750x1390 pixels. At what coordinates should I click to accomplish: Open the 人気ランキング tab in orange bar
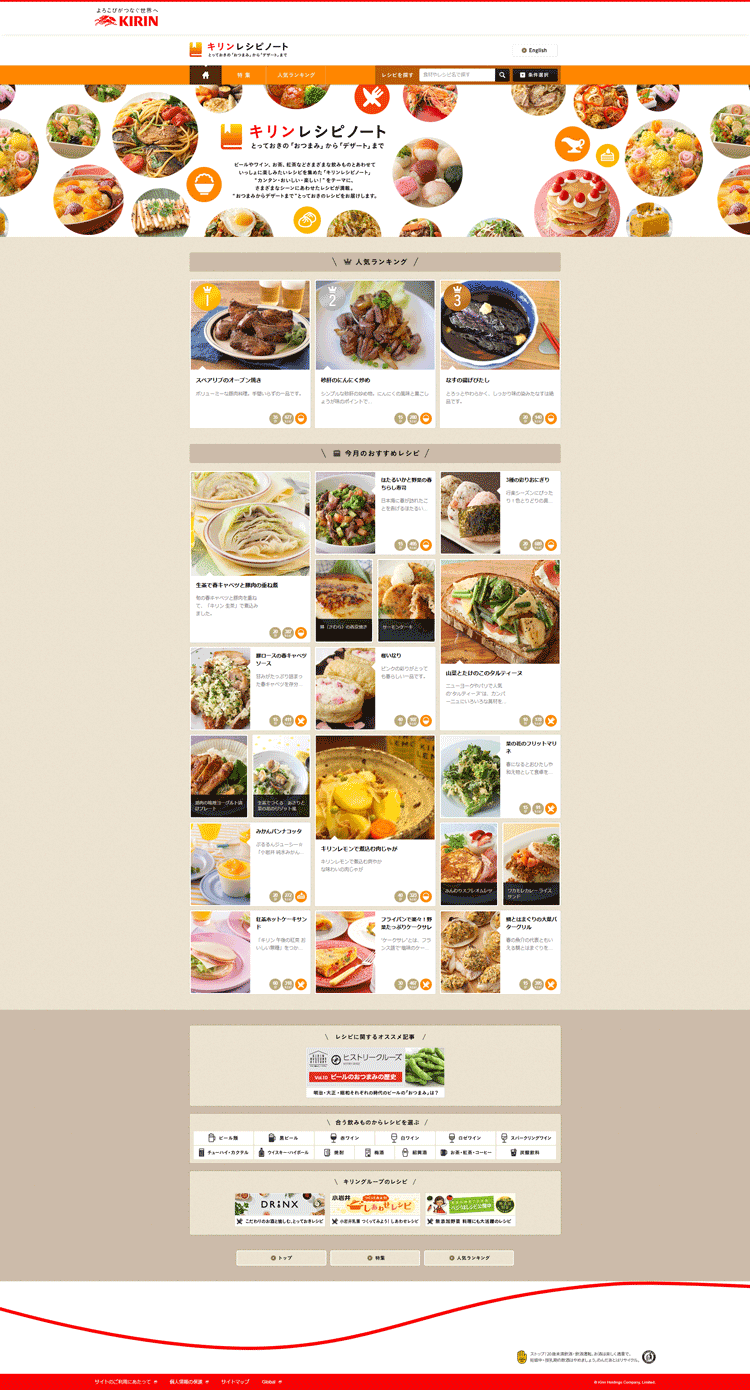pyautogui.click(x=296, y=75)
